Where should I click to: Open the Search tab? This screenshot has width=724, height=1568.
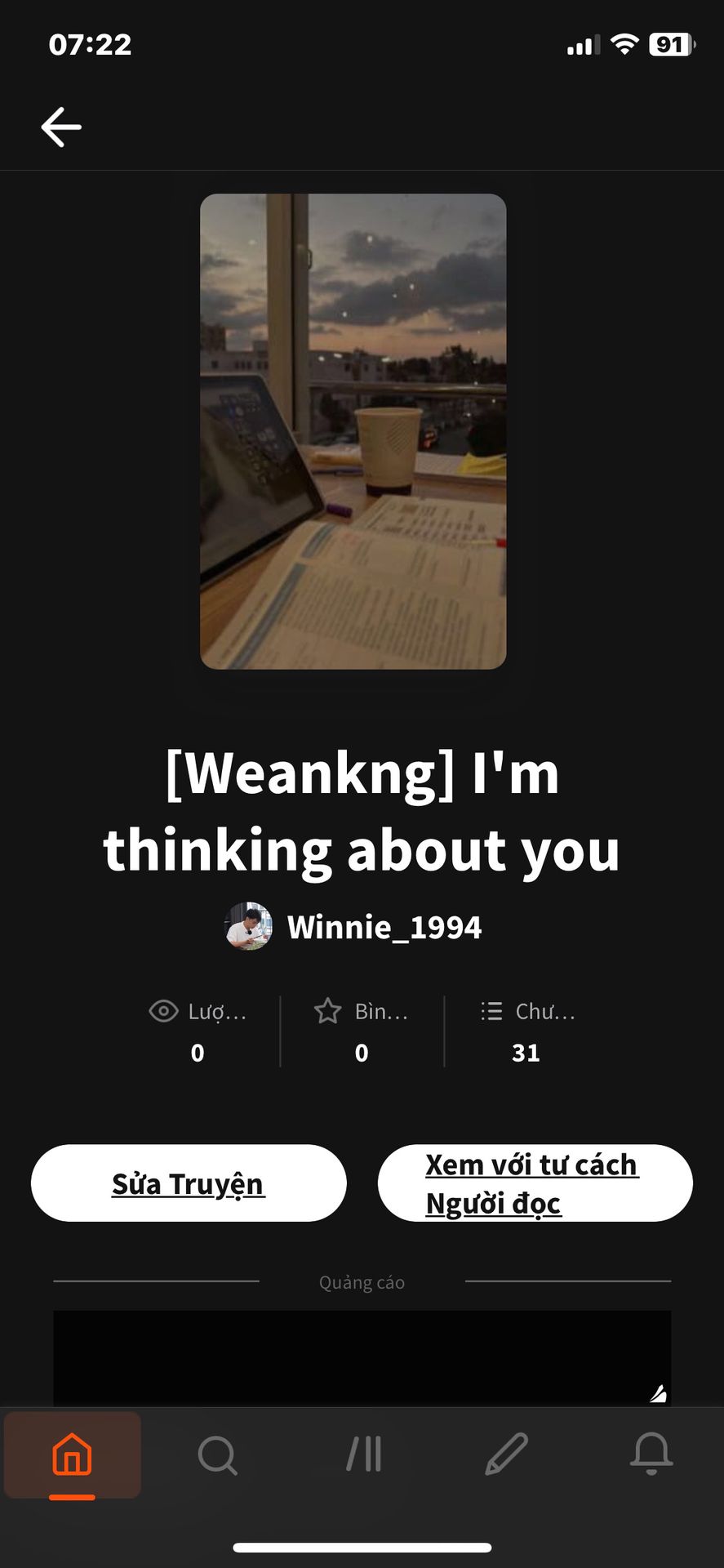coord(217,1456)
